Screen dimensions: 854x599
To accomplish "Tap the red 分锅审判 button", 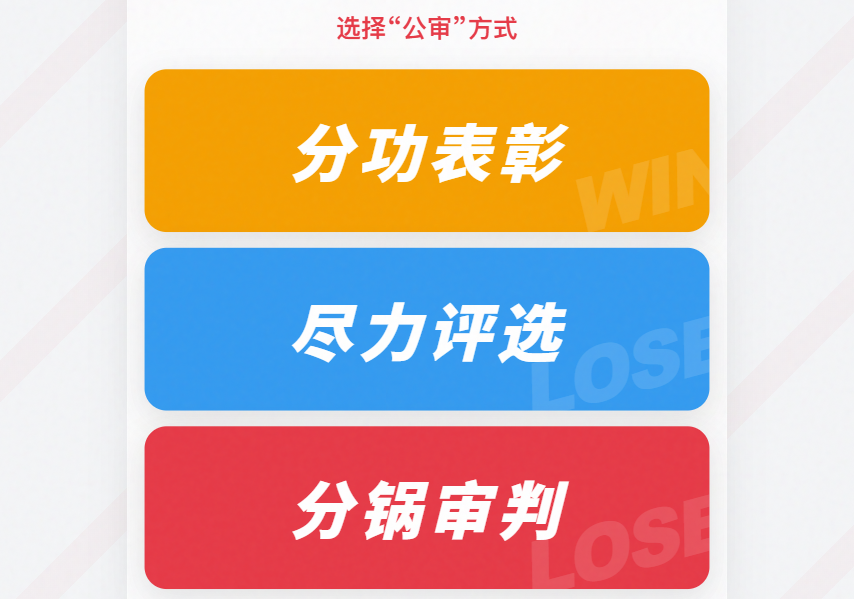I will [427, 508].
